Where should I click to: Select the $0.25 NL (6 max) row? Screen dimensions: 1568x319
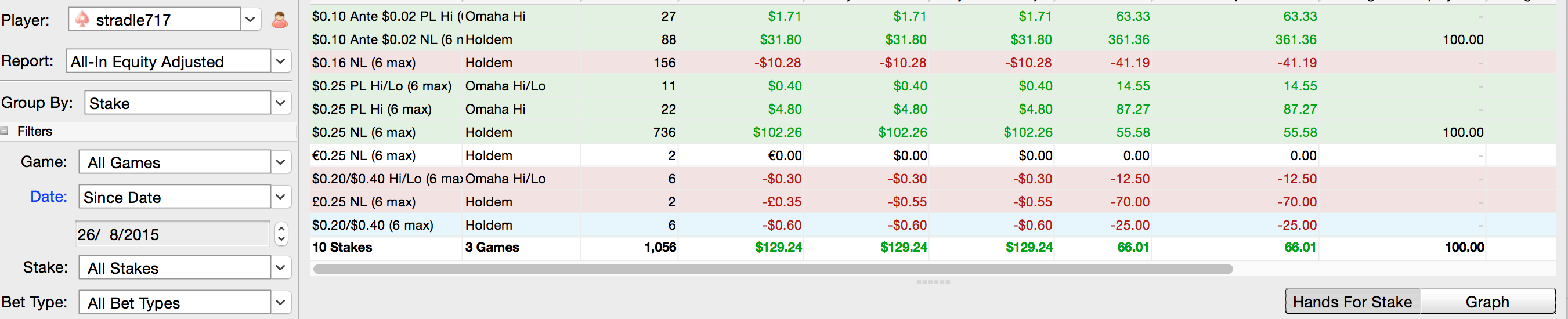[x=933, y=132]
